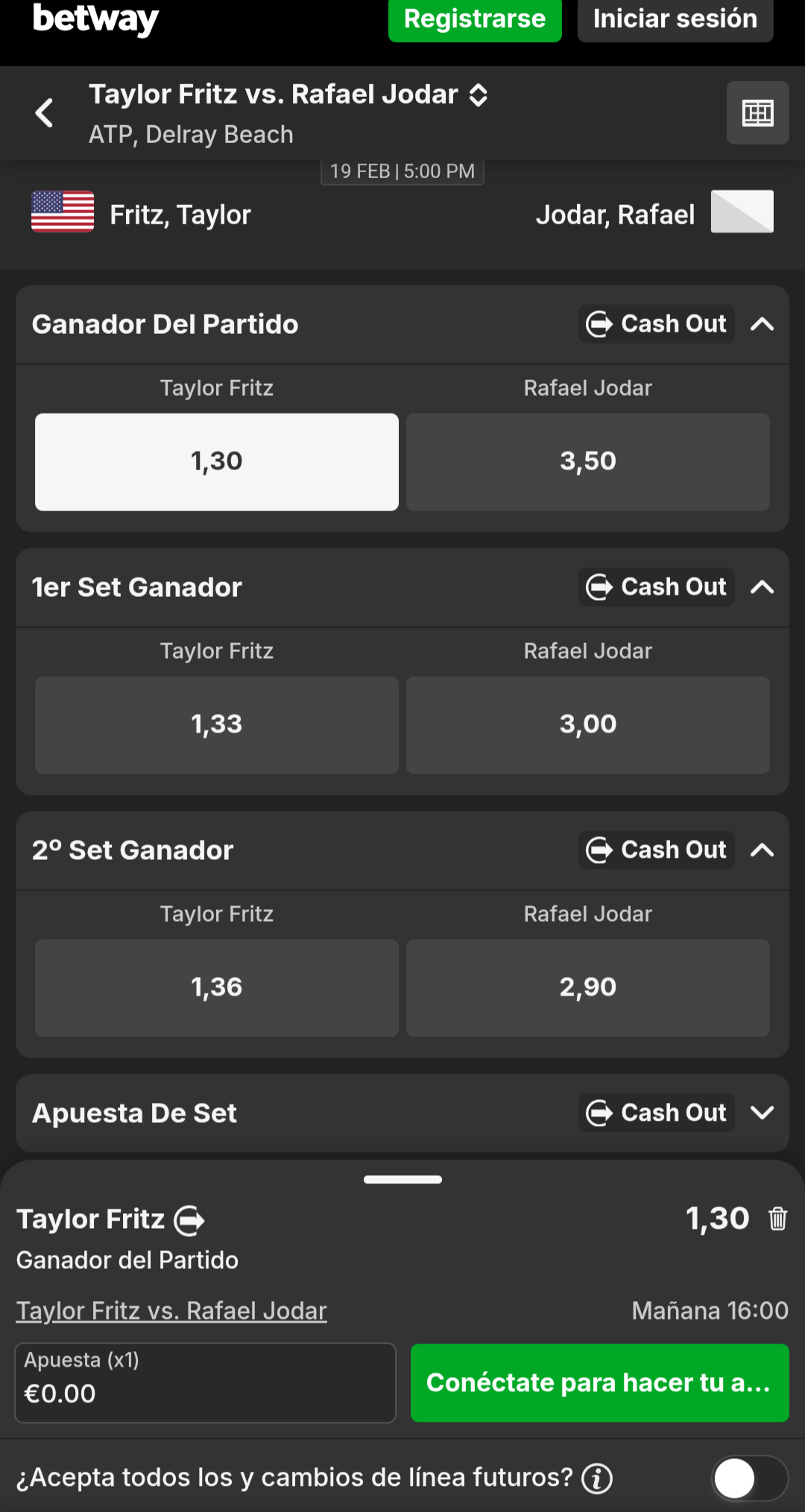
Task: Toggle accept future line changes switch
Action: coord(749,1478)
